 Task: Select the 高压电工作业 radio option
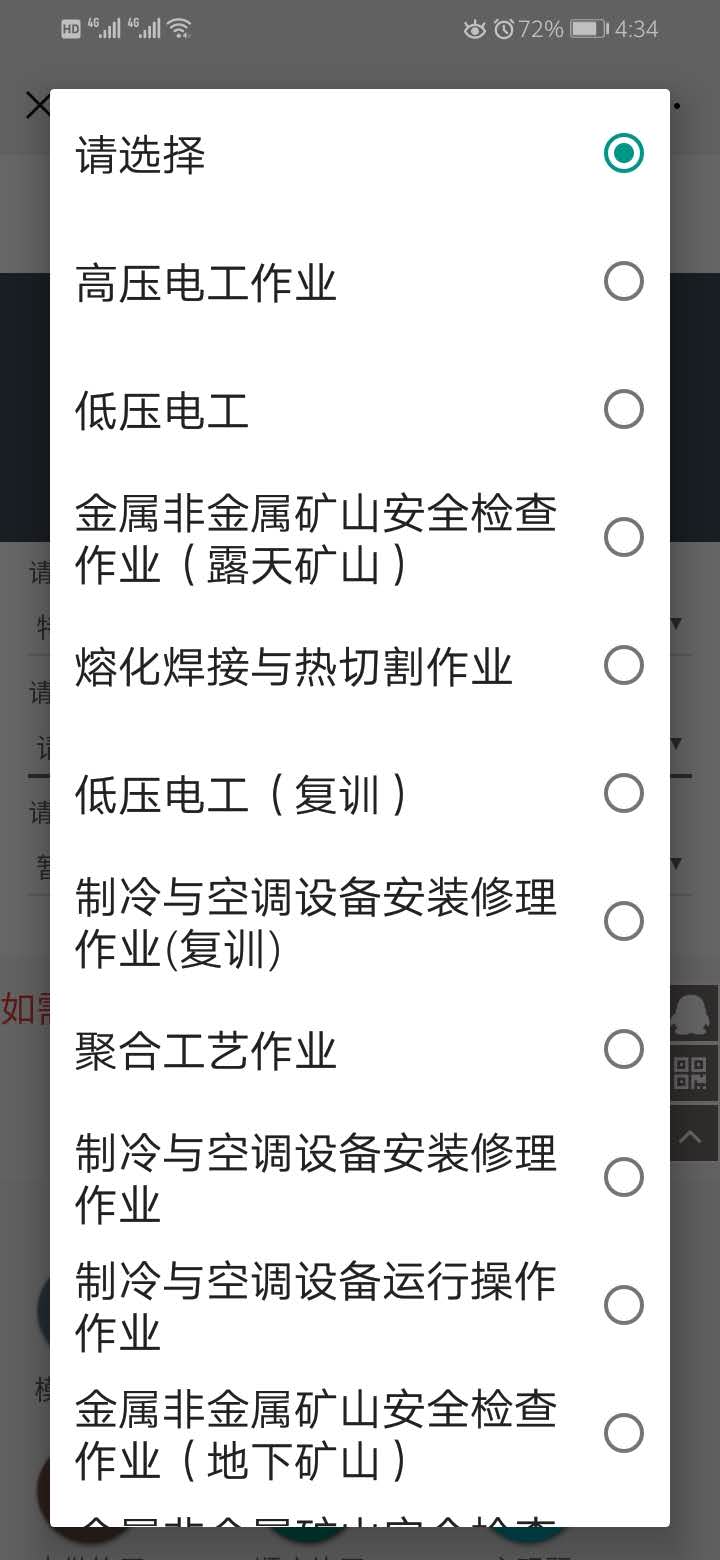(x=624, y=281)
